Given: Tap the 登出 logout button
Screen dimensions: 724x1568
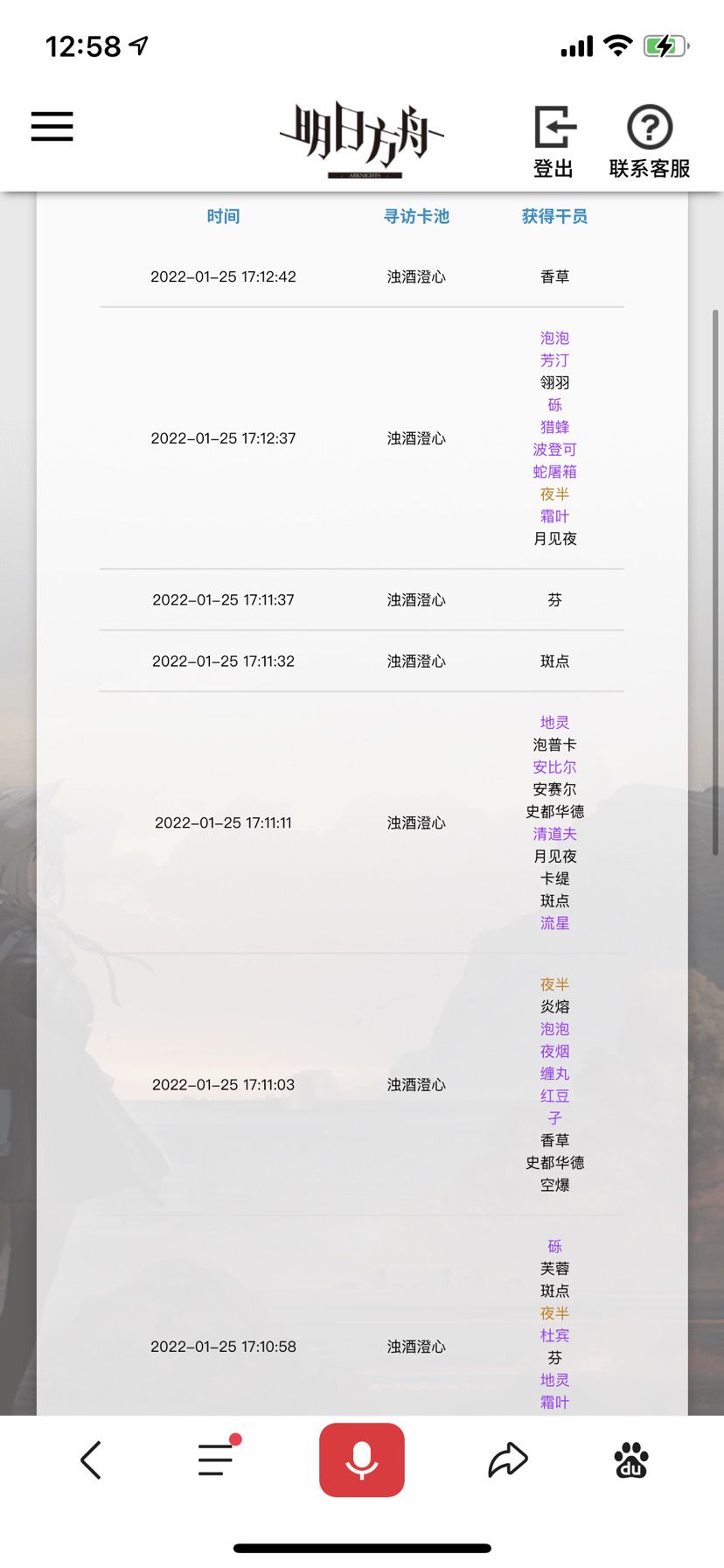Looking at the screenshot, I should tap(554, 142).
